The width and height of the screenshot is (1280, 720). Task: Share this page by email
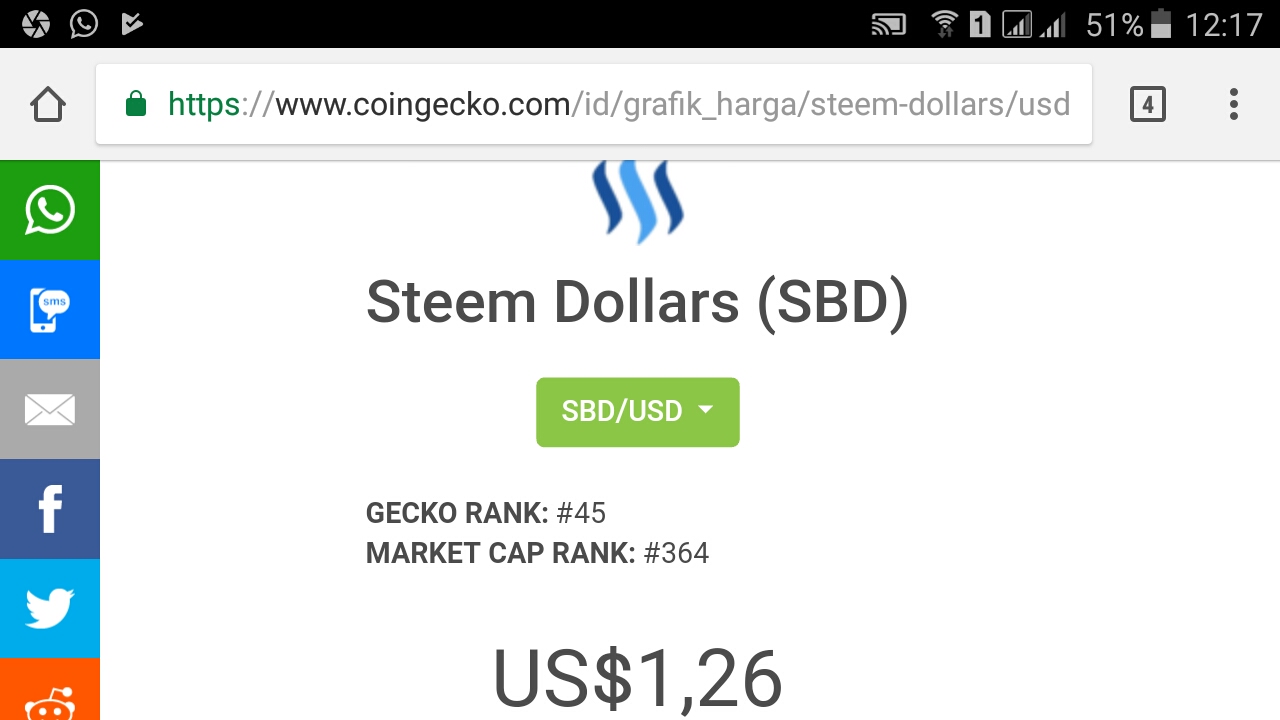[50, 409]
